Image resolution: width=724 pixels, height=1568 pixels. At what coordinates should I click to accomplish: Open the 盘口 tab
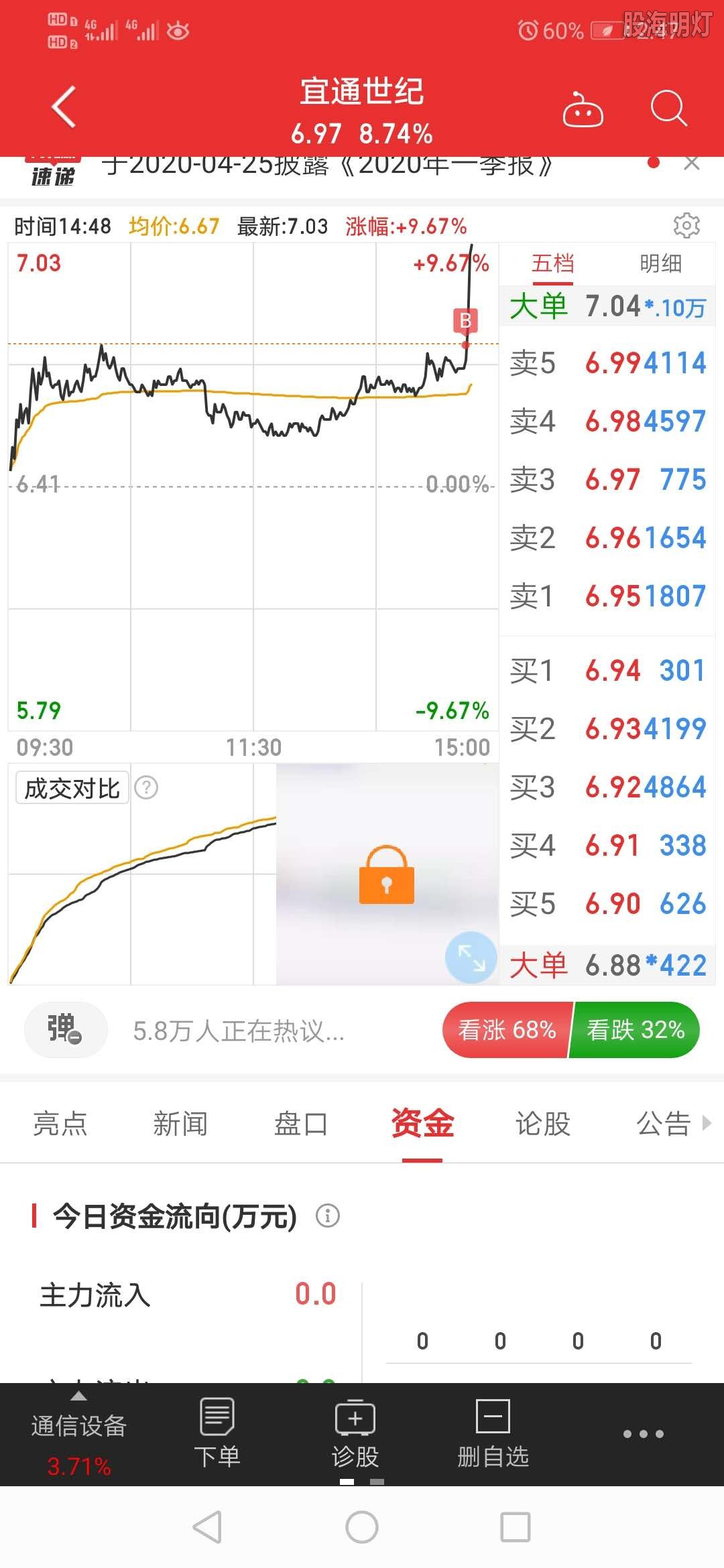pos(300,1124)
